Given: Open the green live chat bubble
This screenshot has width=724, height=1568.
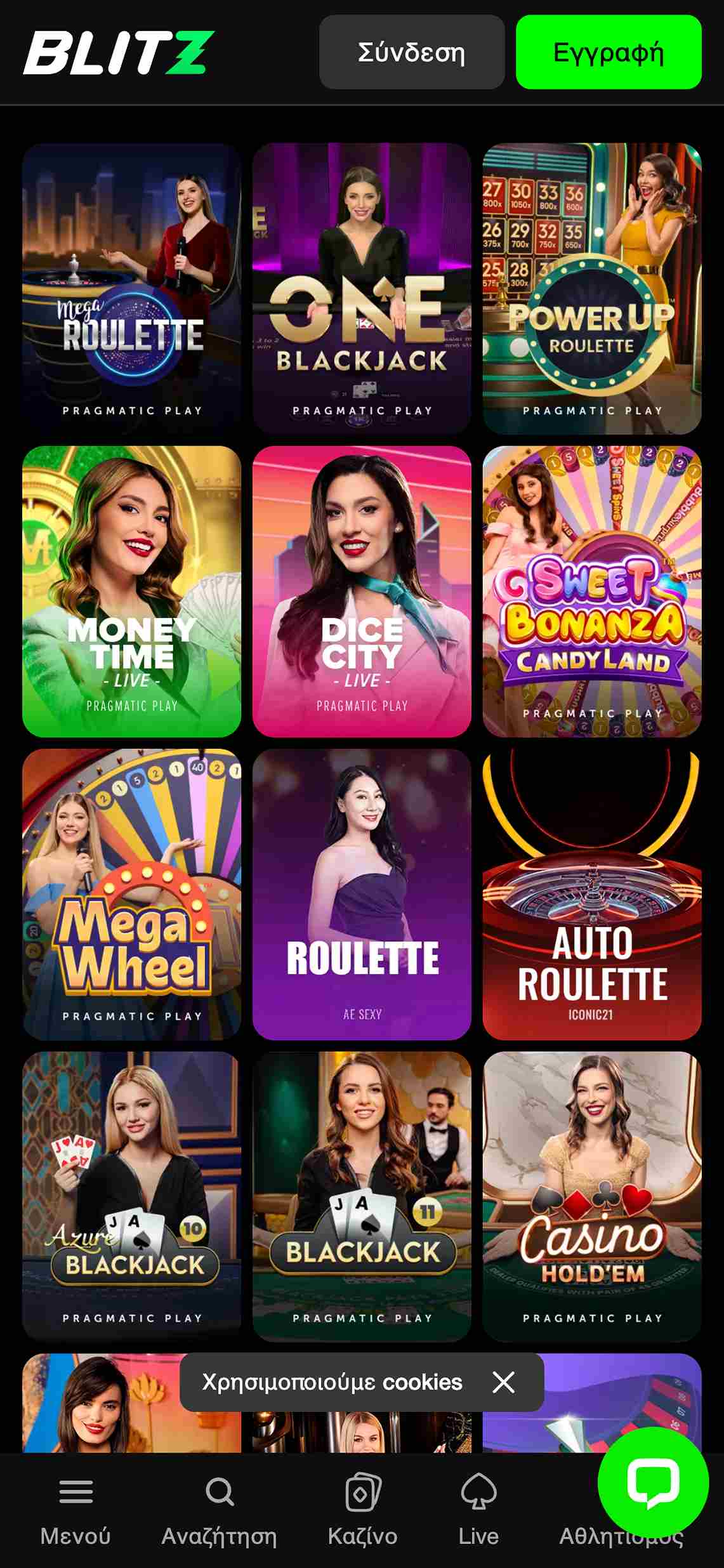Looking at the screenshot, I should (x=653, y=1482).
